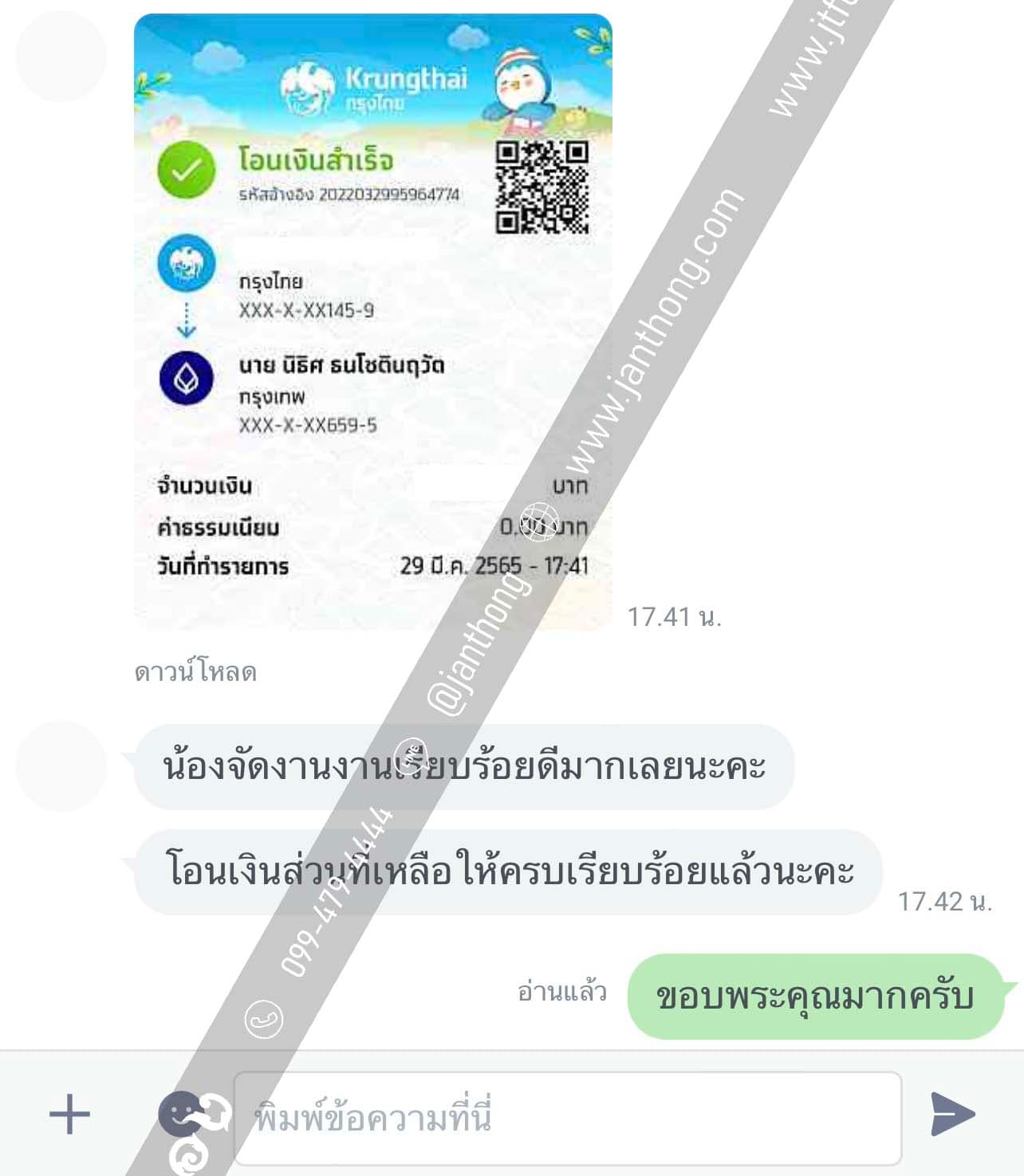This screenshot has height=1176, width=1024.
Task: Tap ดาวน์โหลด to download the image
Action: pos(195,672)
